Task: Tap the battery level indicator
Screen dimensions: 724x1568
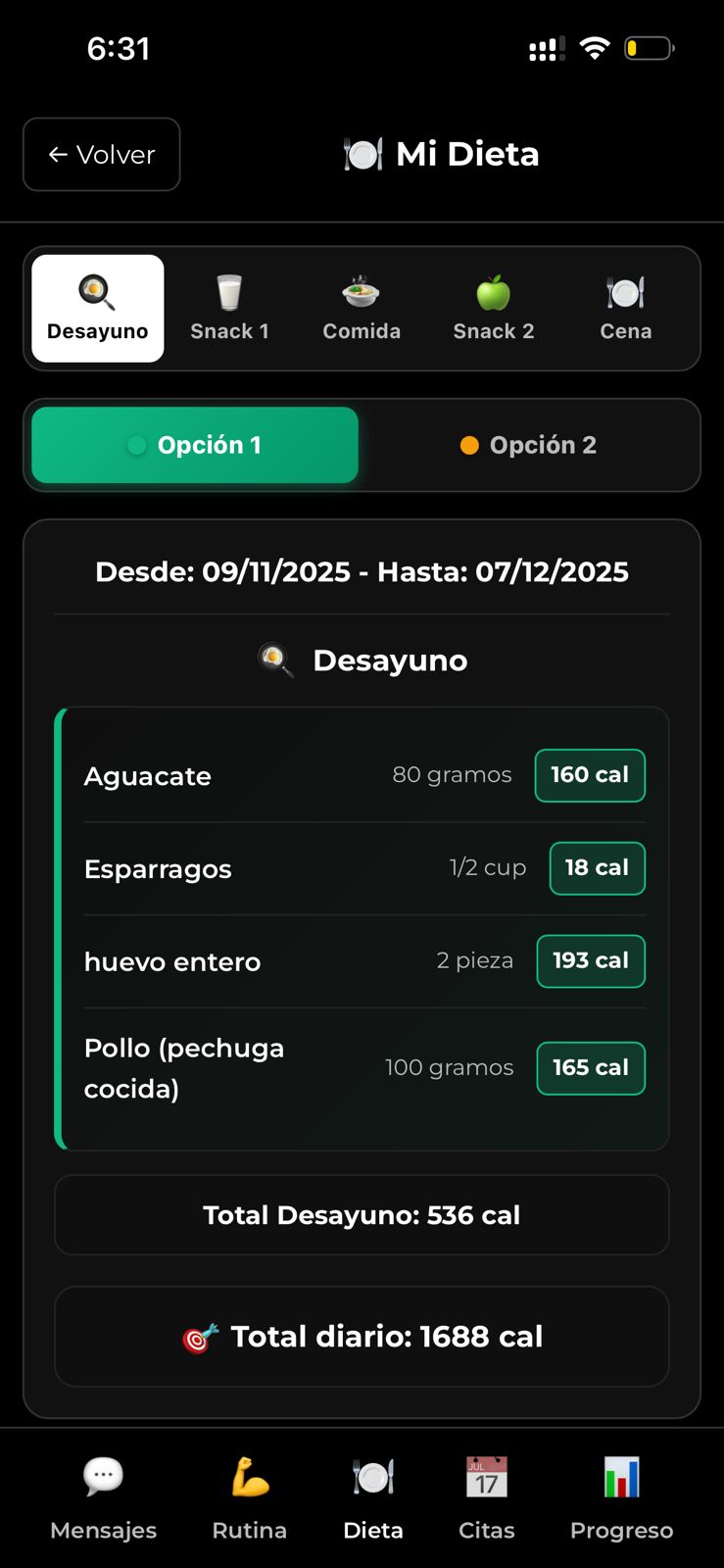Action: (x=650, y=46)
